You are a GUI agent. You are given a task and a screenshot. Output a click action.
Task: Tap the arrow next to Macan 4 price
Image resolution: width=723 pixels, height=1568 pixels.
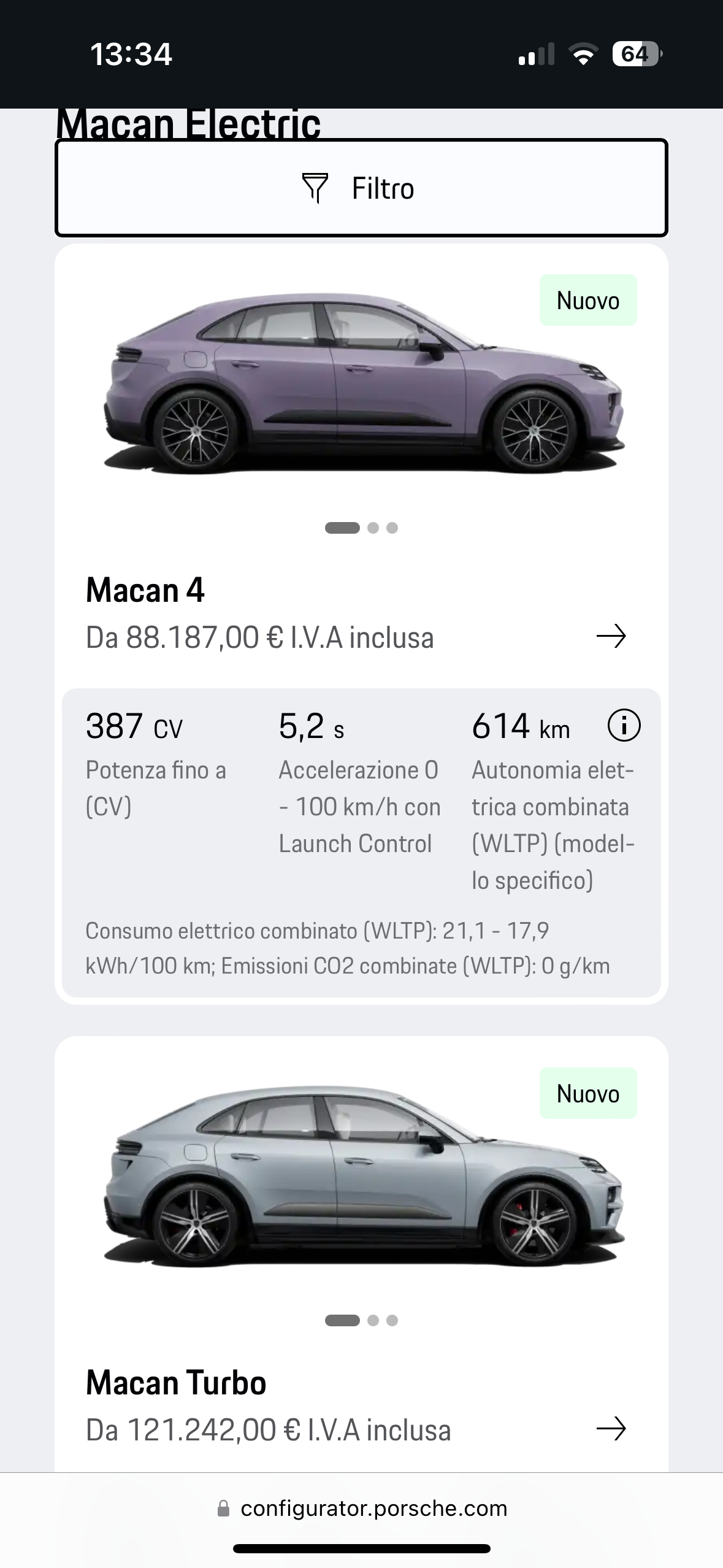tap(611, 636)
